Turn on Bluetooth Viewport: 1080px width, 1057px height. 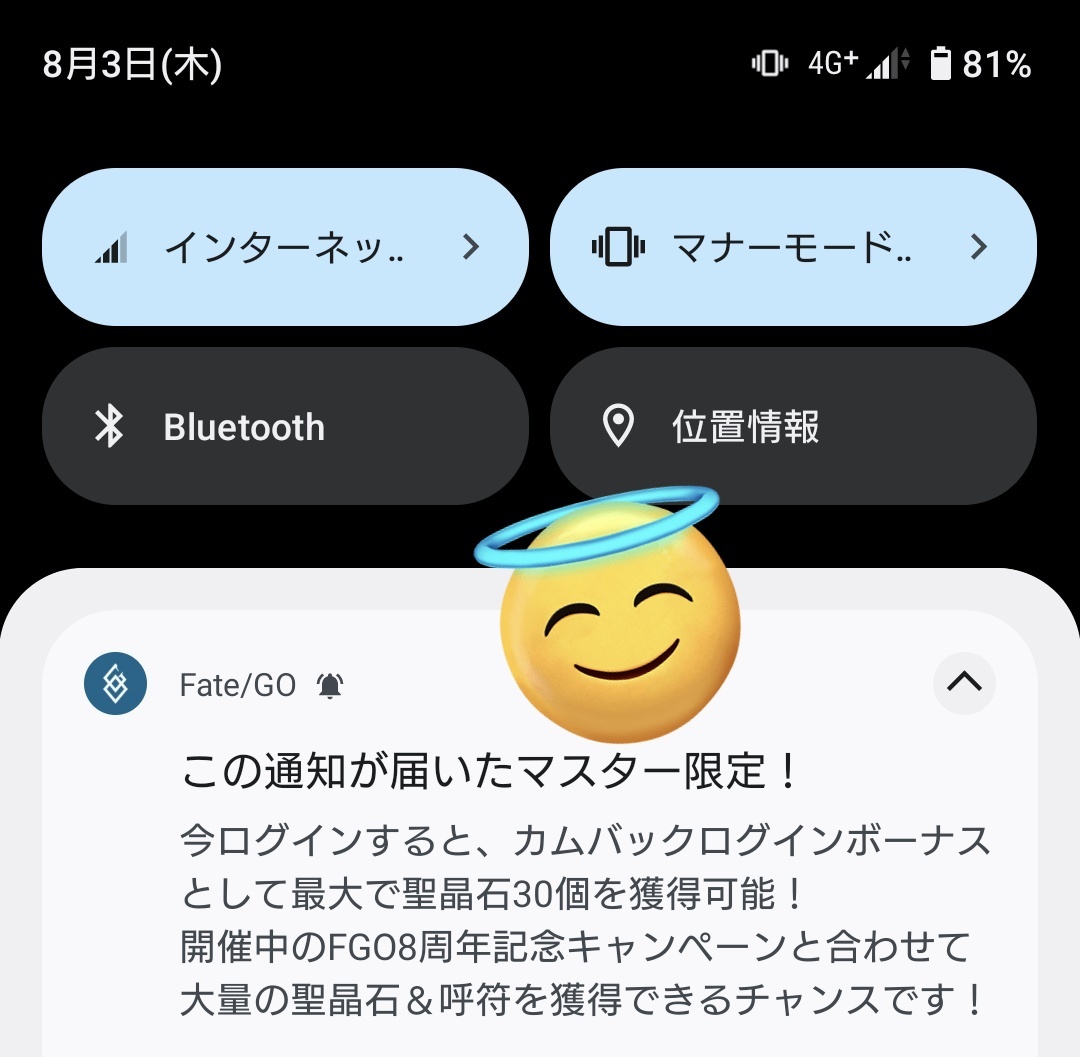click(285, 427)
